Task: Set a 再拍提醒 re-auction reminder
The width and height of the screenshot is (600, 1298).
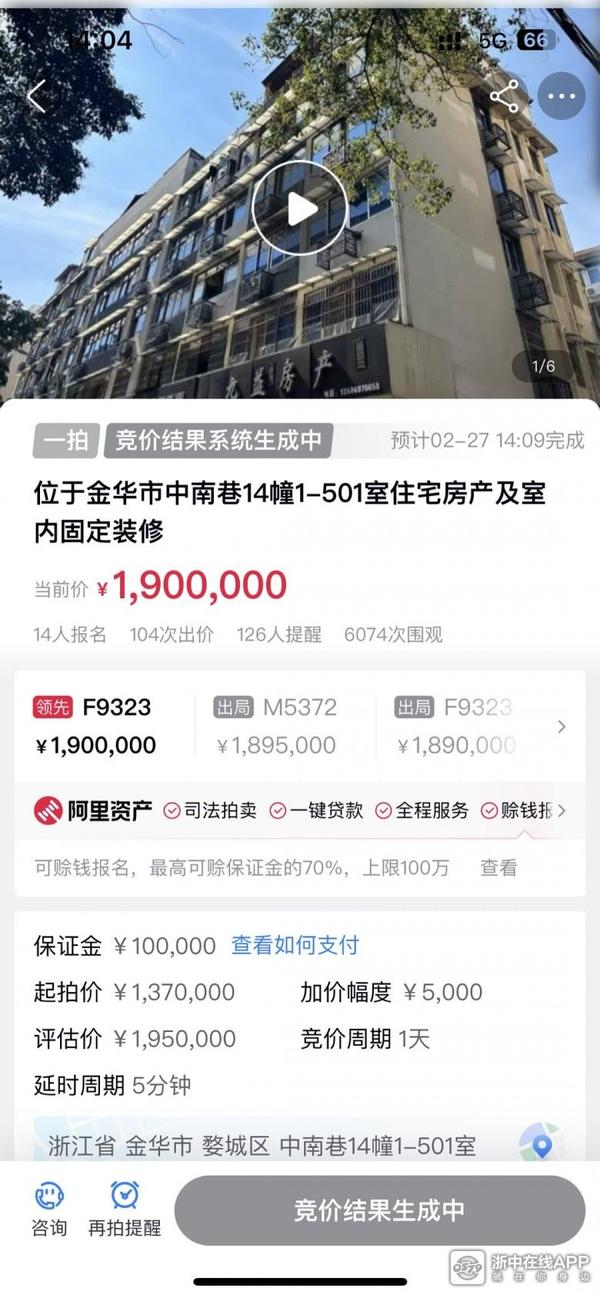Action: pyautogui.click(x=124, y=1209)
